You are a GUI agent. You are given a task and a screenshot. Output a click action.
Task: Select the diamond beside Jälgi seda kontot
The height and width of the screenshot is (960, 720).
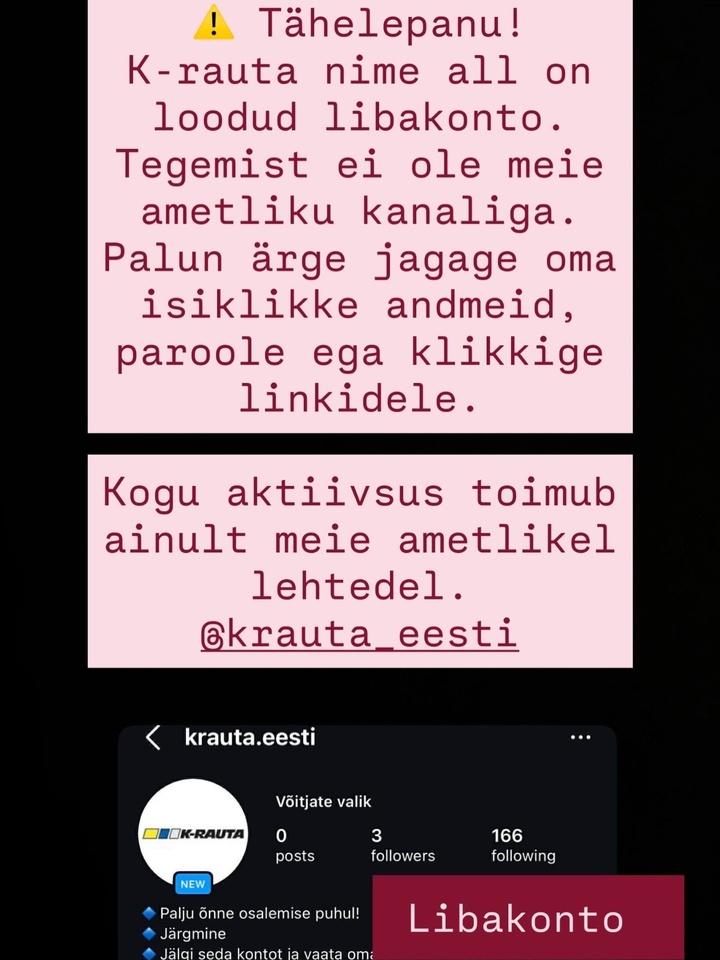[x=150, y=952]
